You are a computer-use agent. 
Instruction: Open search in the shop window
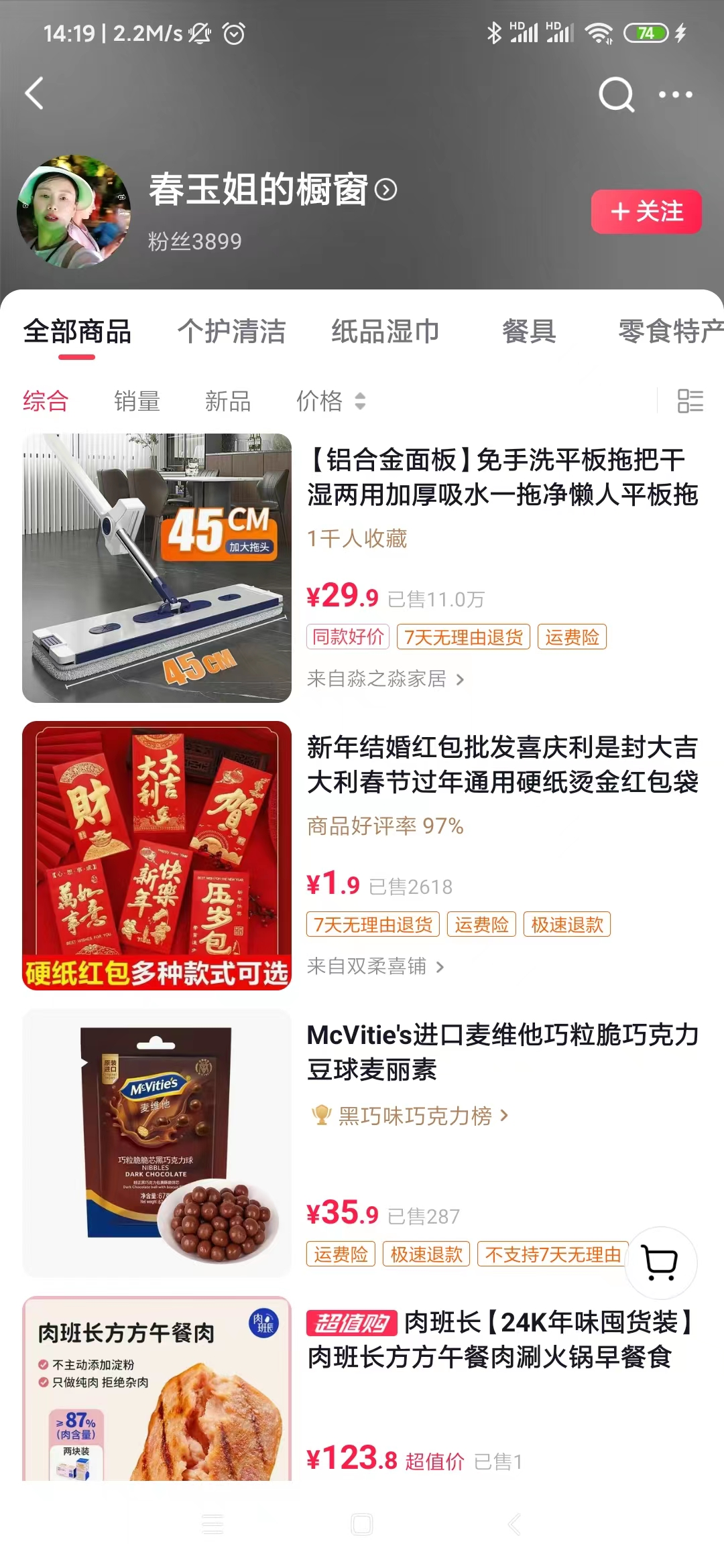(x=615, y=94)
